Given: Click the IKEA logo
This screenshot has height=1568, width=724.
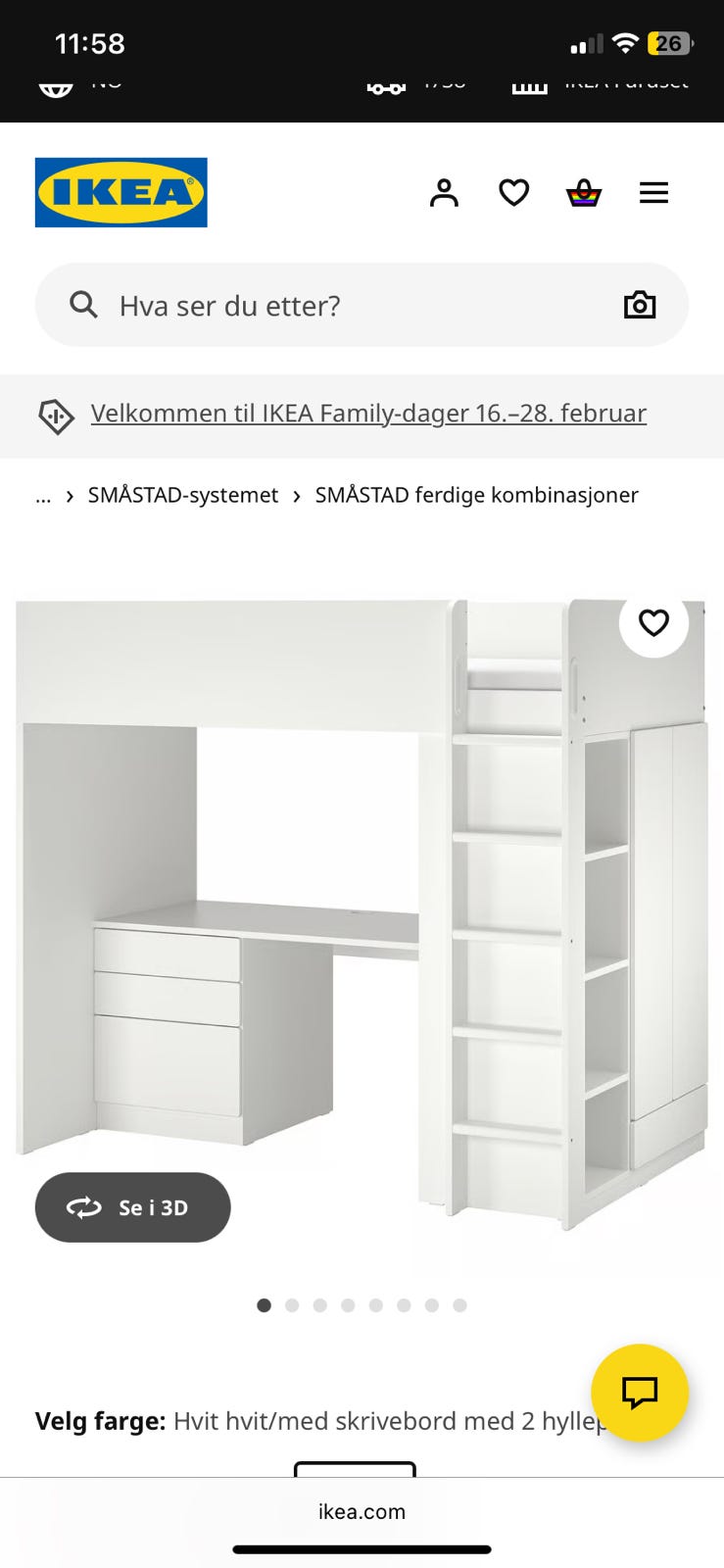Looking at the screenshot, I should coord(121,192).
